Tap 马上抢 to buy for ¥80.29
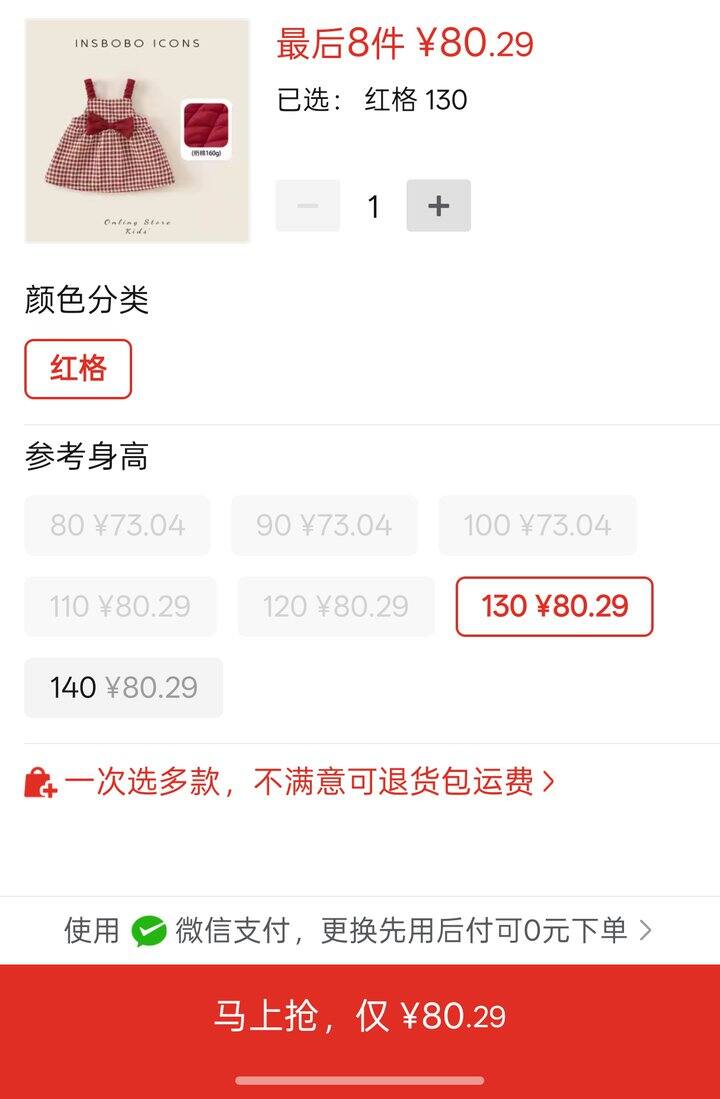The height and width of the screenshot is (1099, 720). (360, 1016)
